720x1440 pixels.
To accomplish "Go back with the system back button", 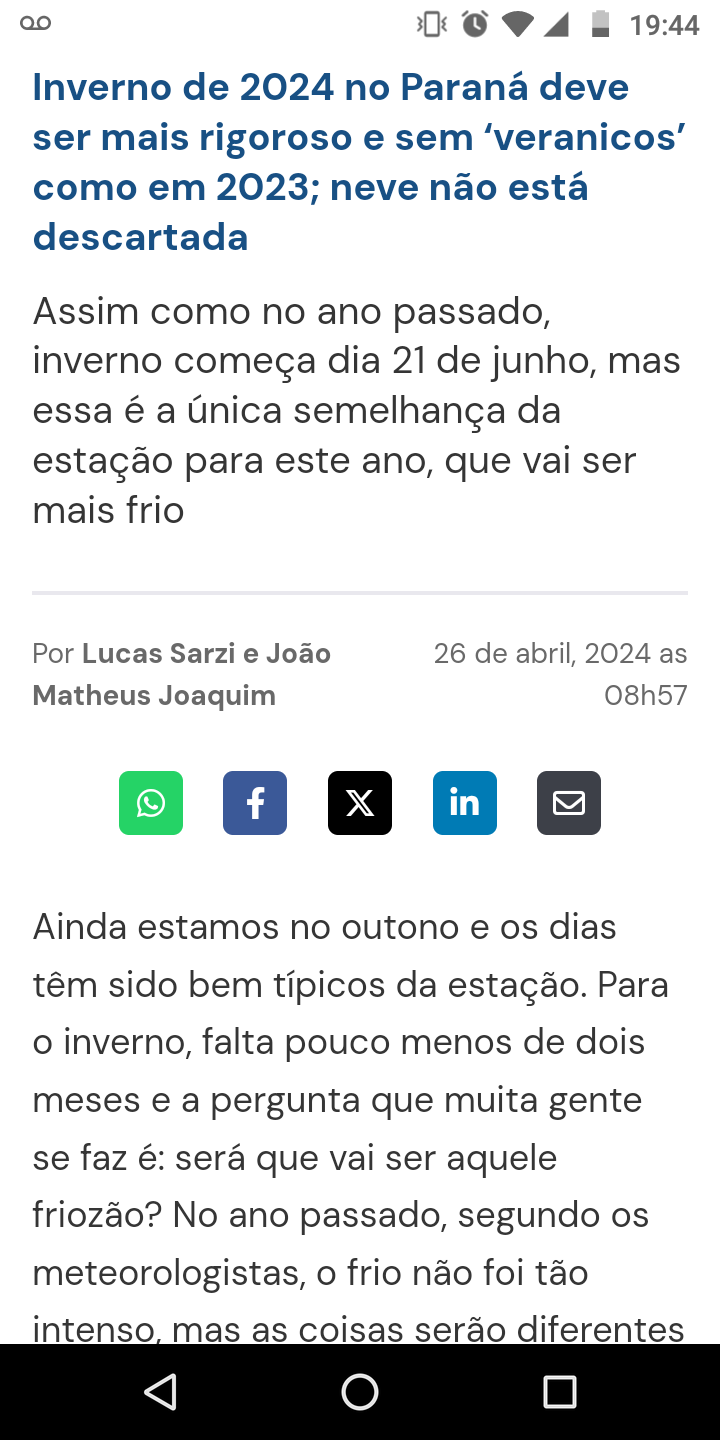I will click(x=160, y=1391).
